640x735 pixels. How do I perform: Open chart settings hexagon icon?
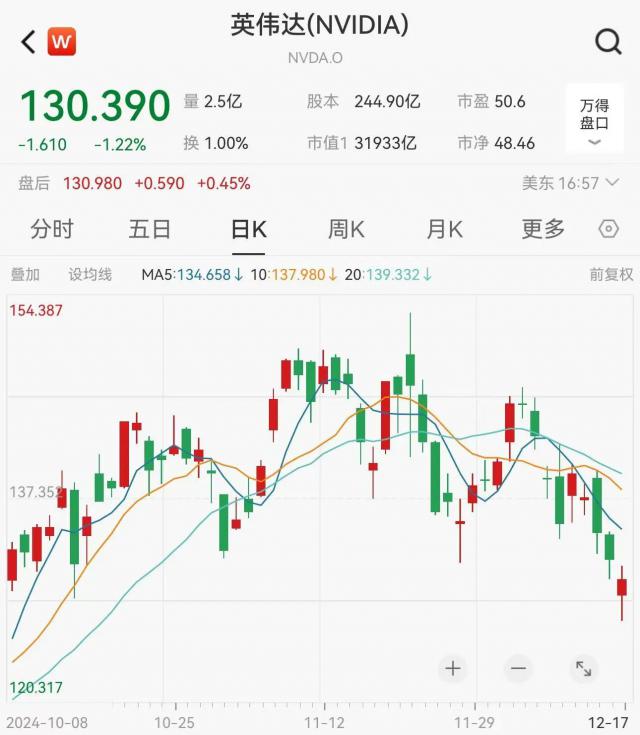pyautogui.click(x=609, y=229)
